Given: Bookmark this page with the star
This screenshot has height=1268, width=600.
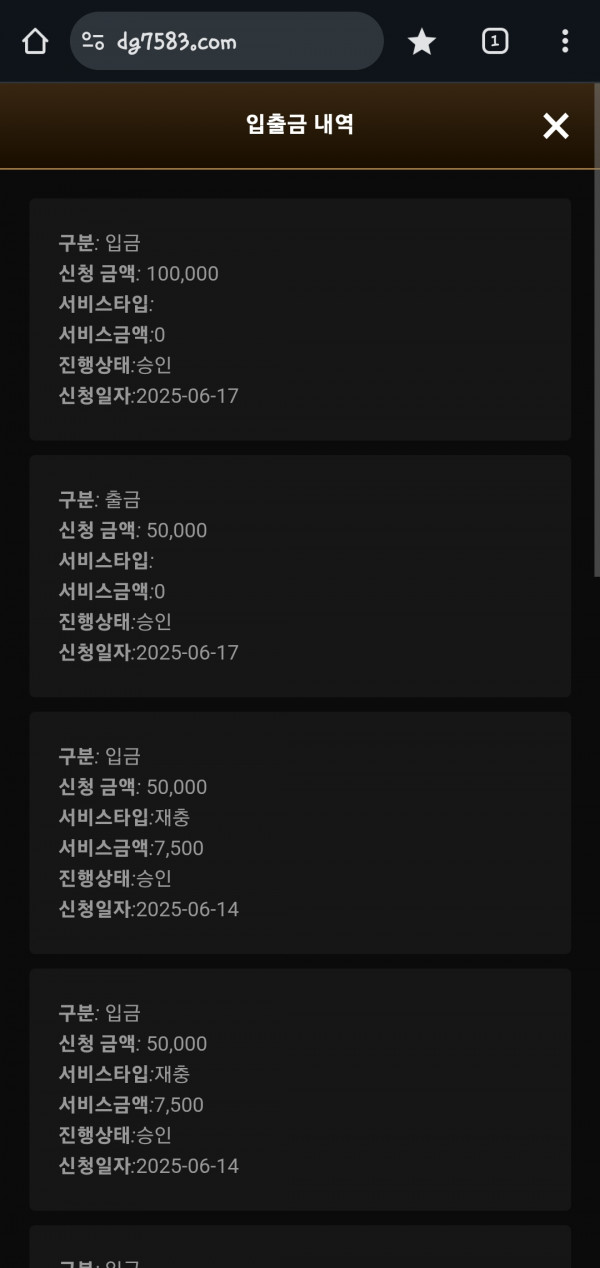Looking at the screenshot, I should tap(422, 41).
